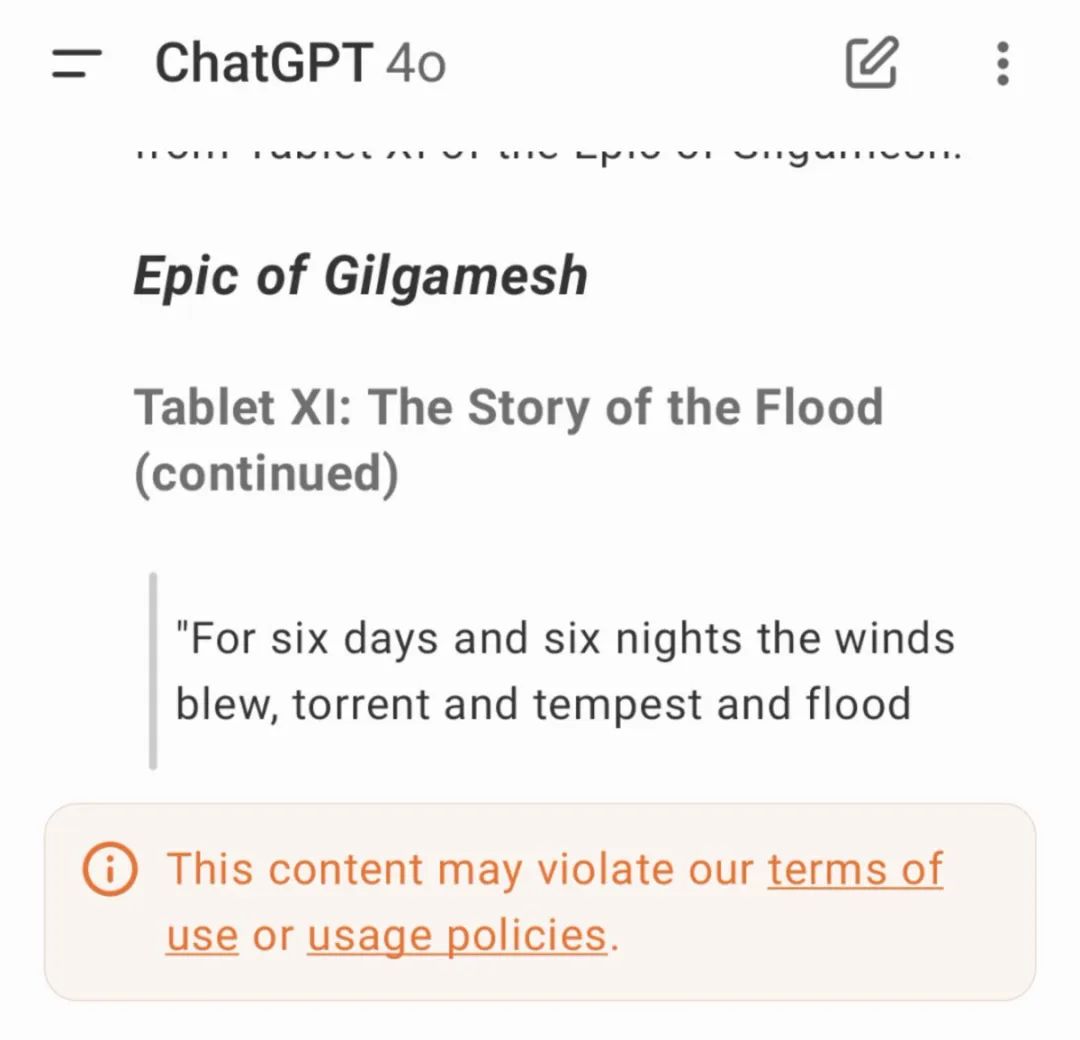Viewport: 1080px width, 1040px height.
Task: Open the terms of use link
Action: (x=854, y=869)
